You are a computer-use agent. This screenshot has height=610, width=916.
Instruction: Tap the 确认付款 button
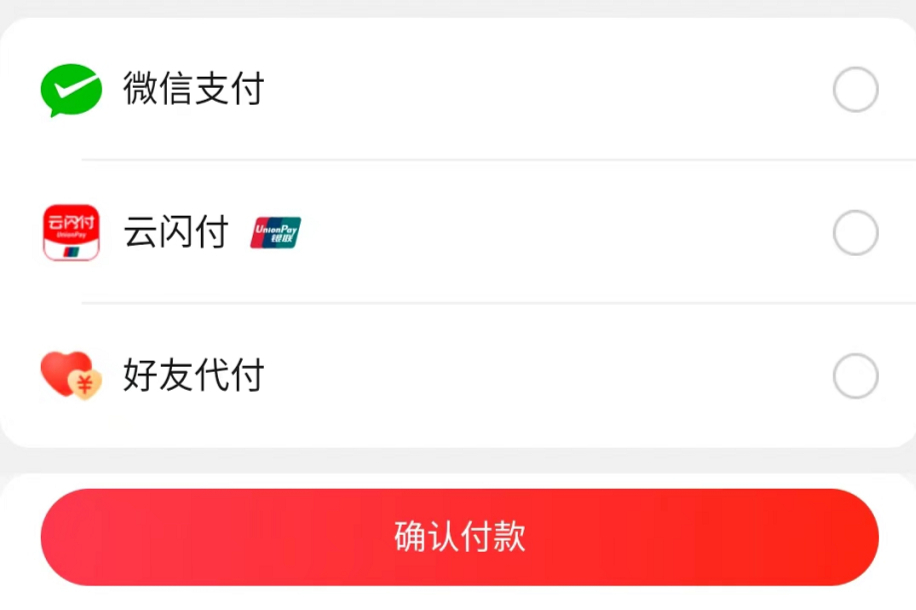(x=459, y=537)
